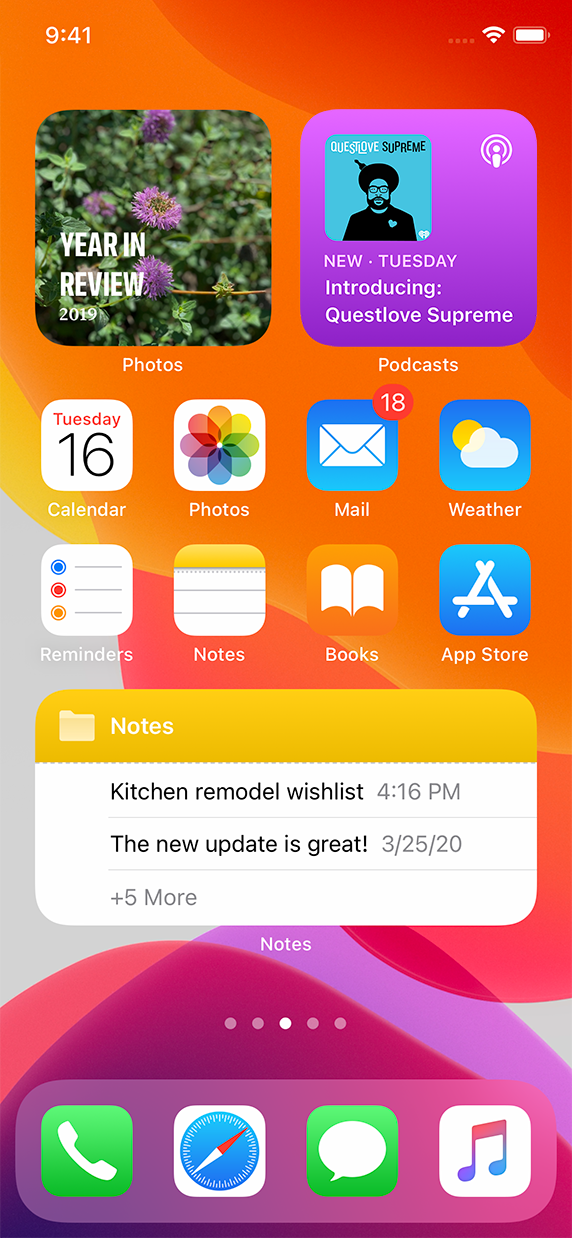This screenshot has height=1238, width=572.
Task: Tap the home screen page indicator dots
Action: pos(285,1023)
